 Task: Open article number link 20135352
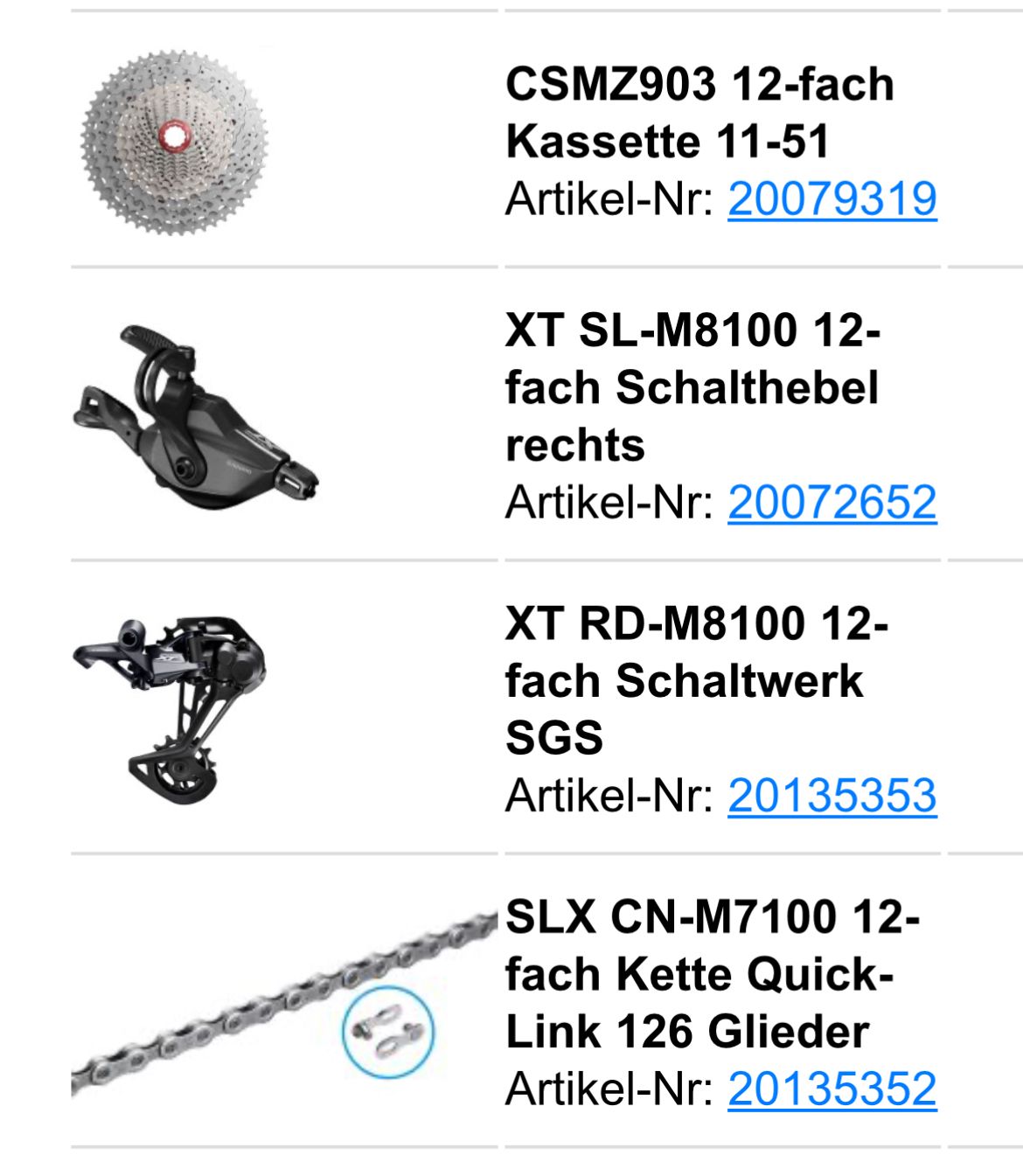tap(832, 1089)
